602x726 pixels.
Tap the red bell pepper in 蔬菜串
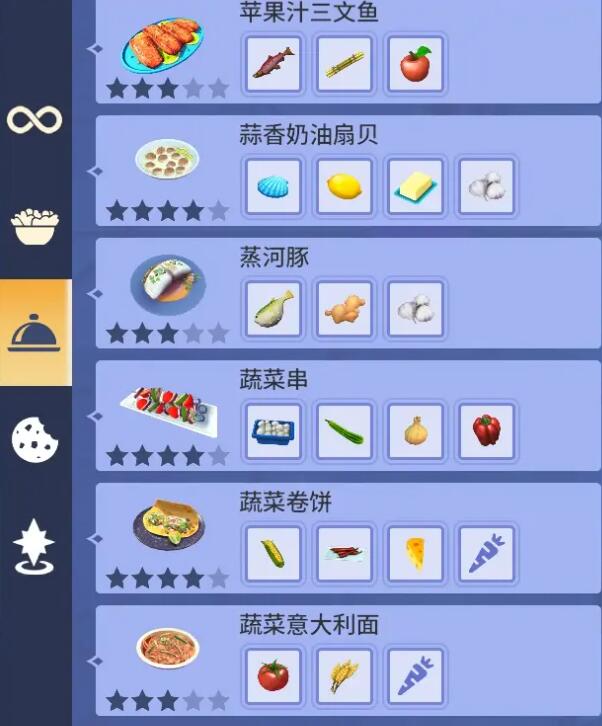point(486,431)
